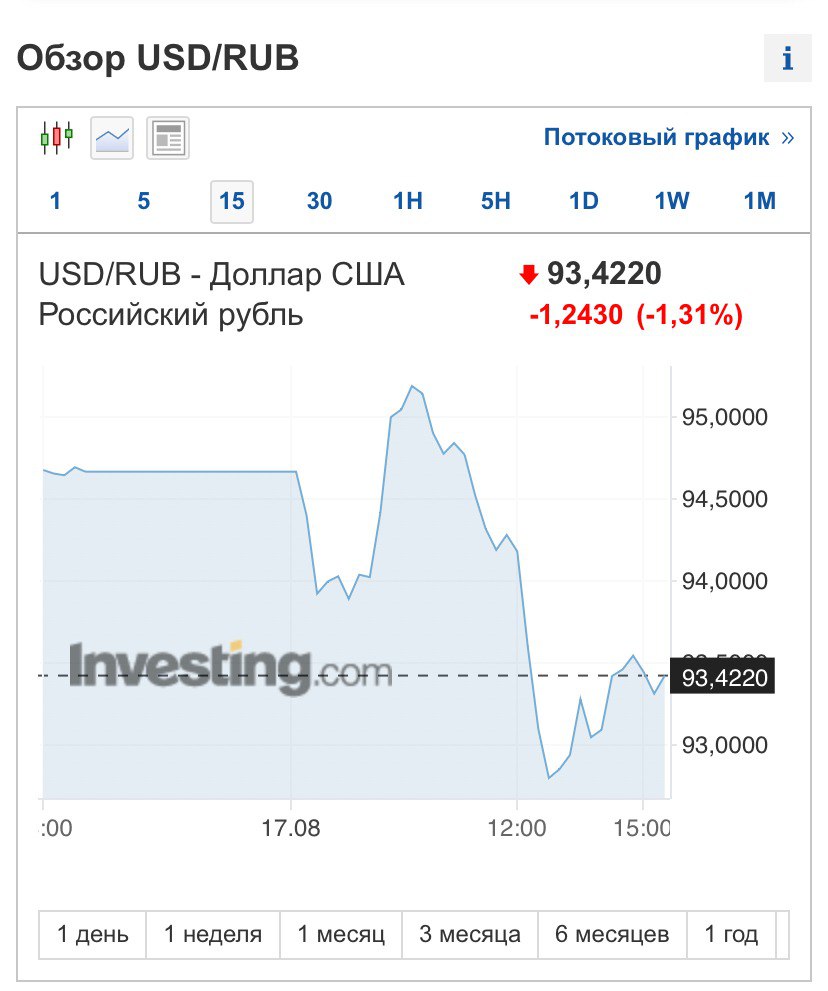
Task: Select the 1 minute interval
Action: tap(55, 201)
